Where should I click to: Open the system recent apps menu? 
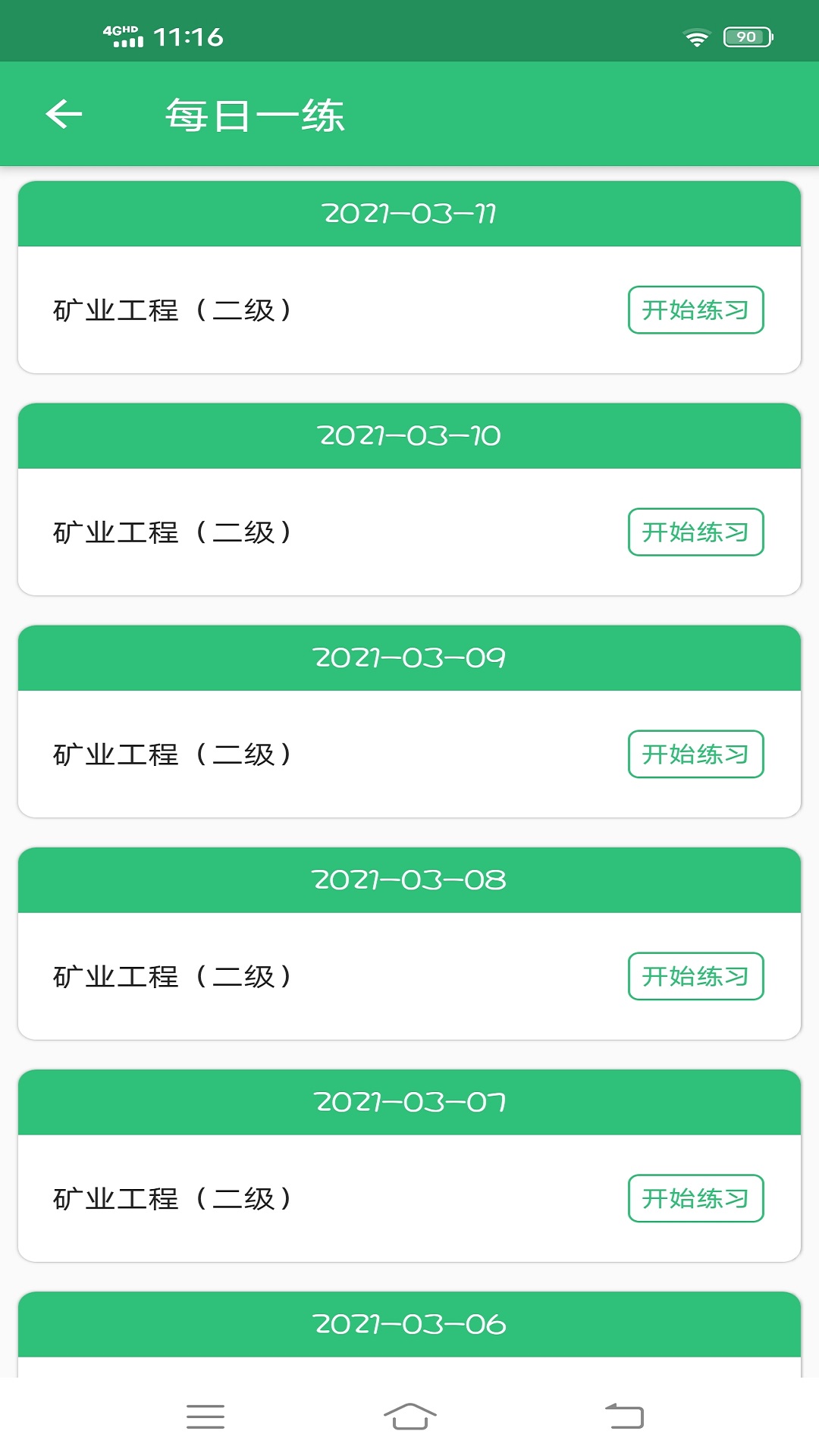tap(206, 1417)
